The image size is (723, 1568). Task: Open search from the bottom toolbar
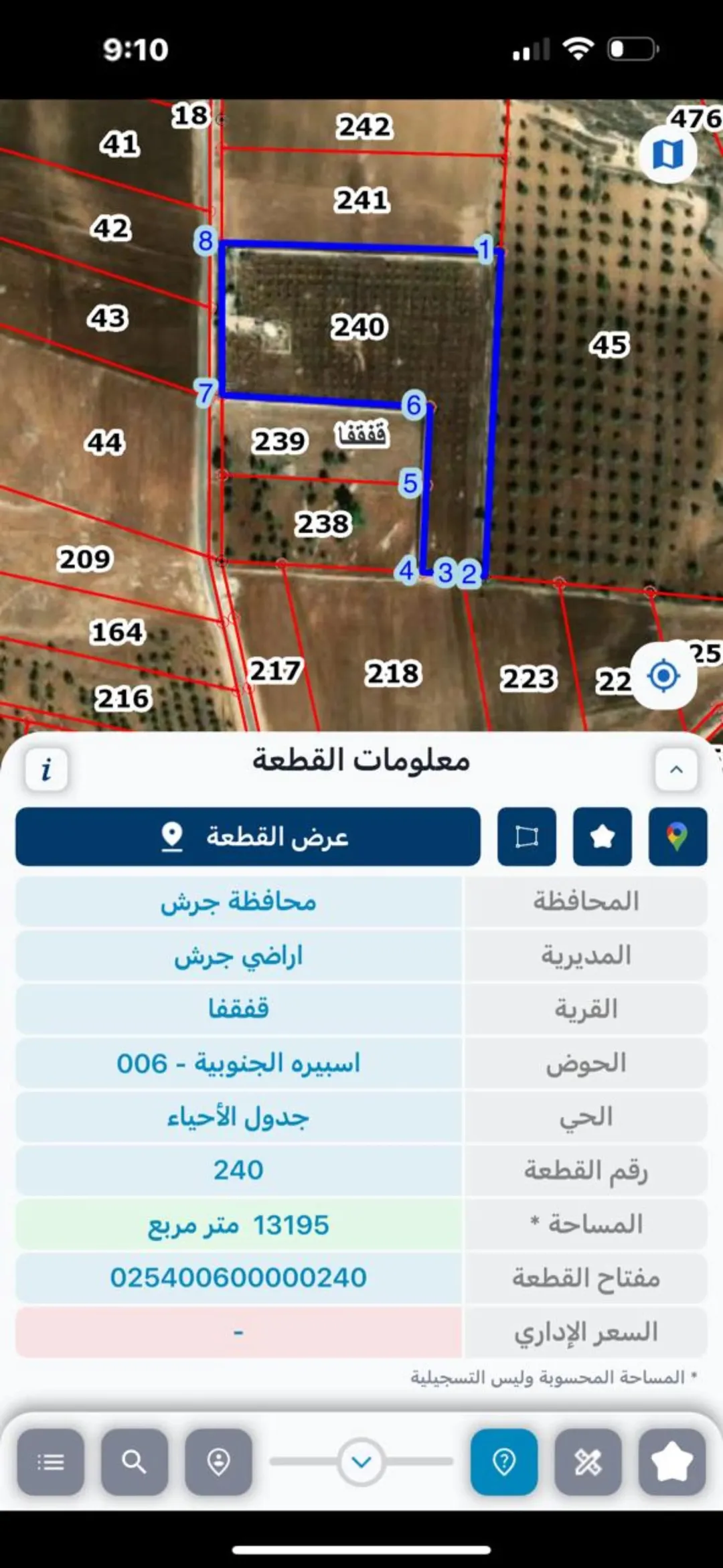coord(135,1462)
